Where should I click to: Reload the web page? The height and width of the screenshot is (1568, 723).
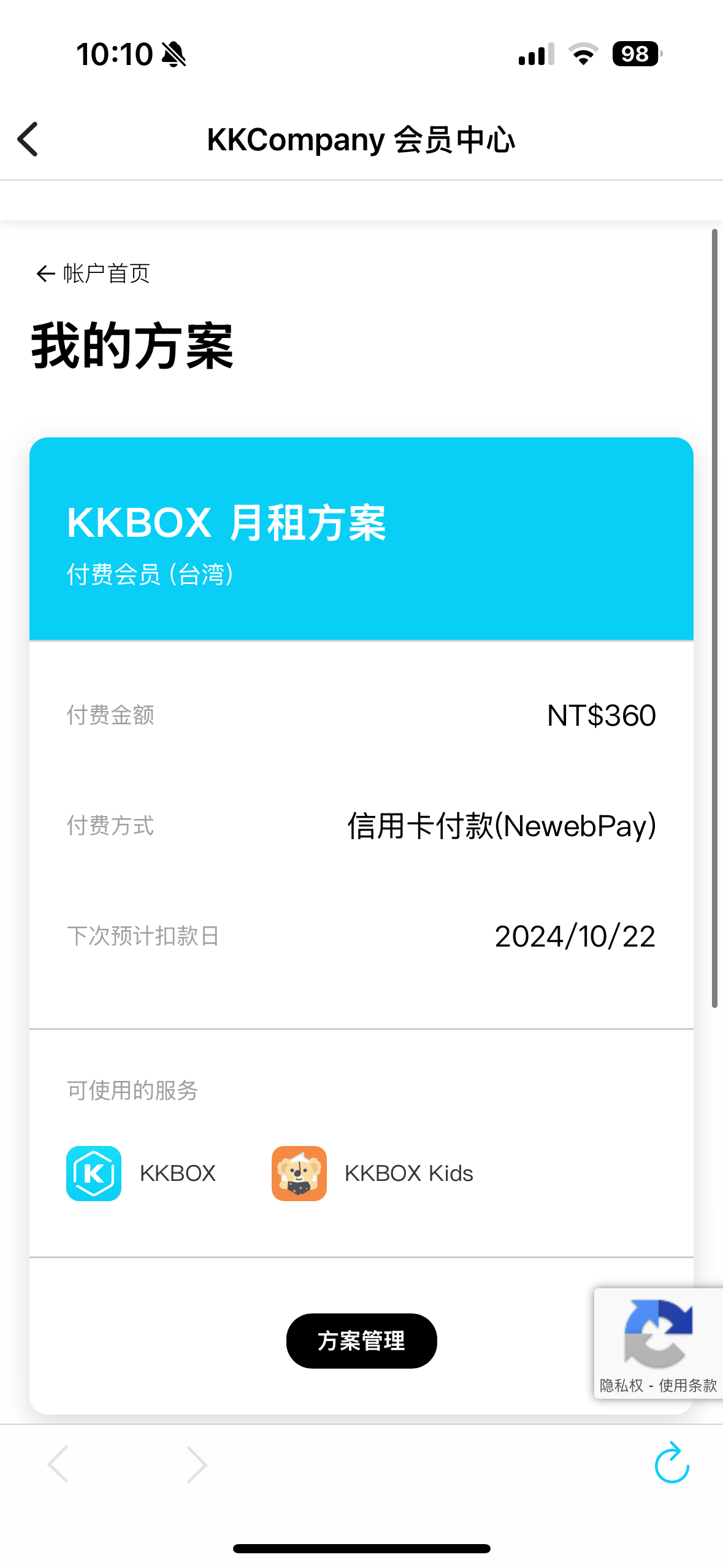click(671, 1464)
